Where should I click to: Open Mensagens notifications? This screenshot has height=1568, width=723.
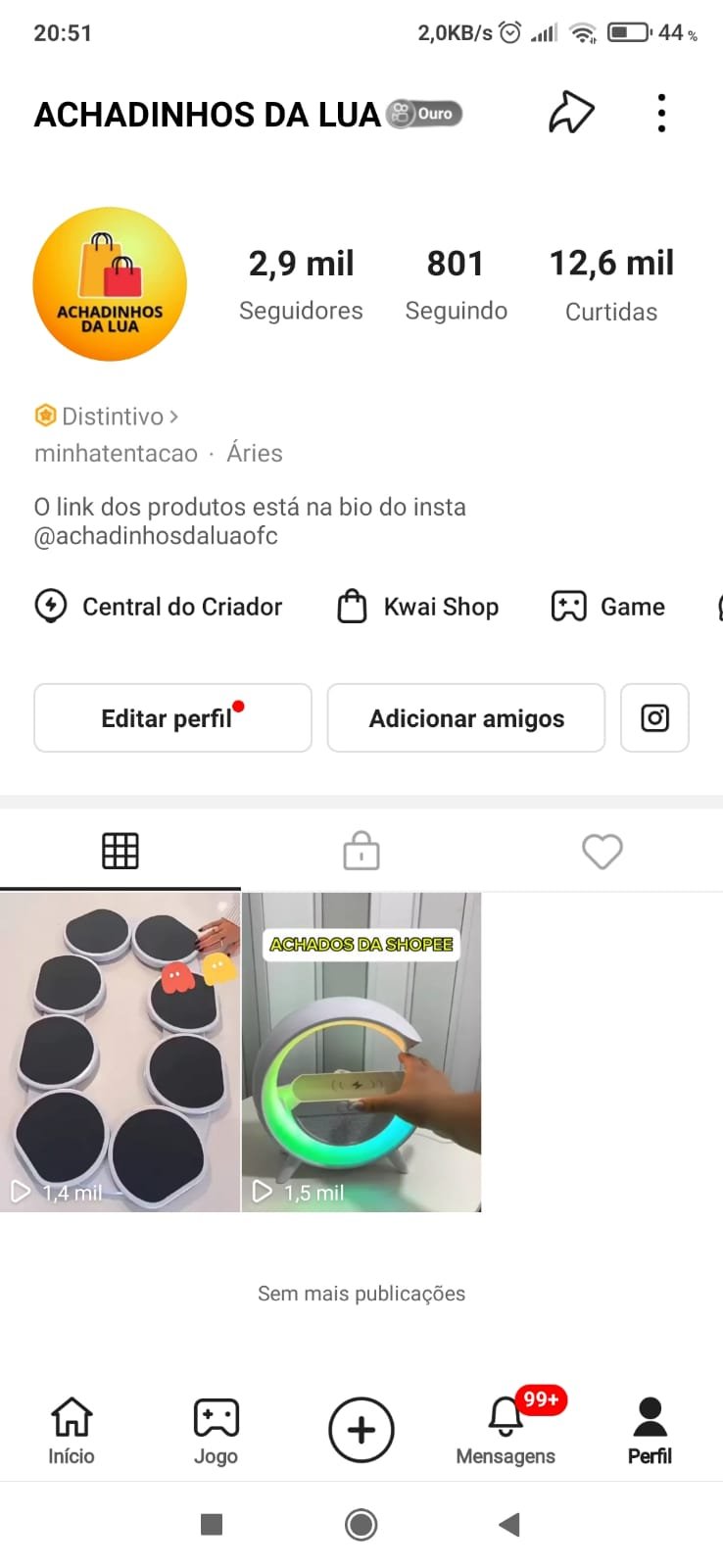coord(506,1431)
